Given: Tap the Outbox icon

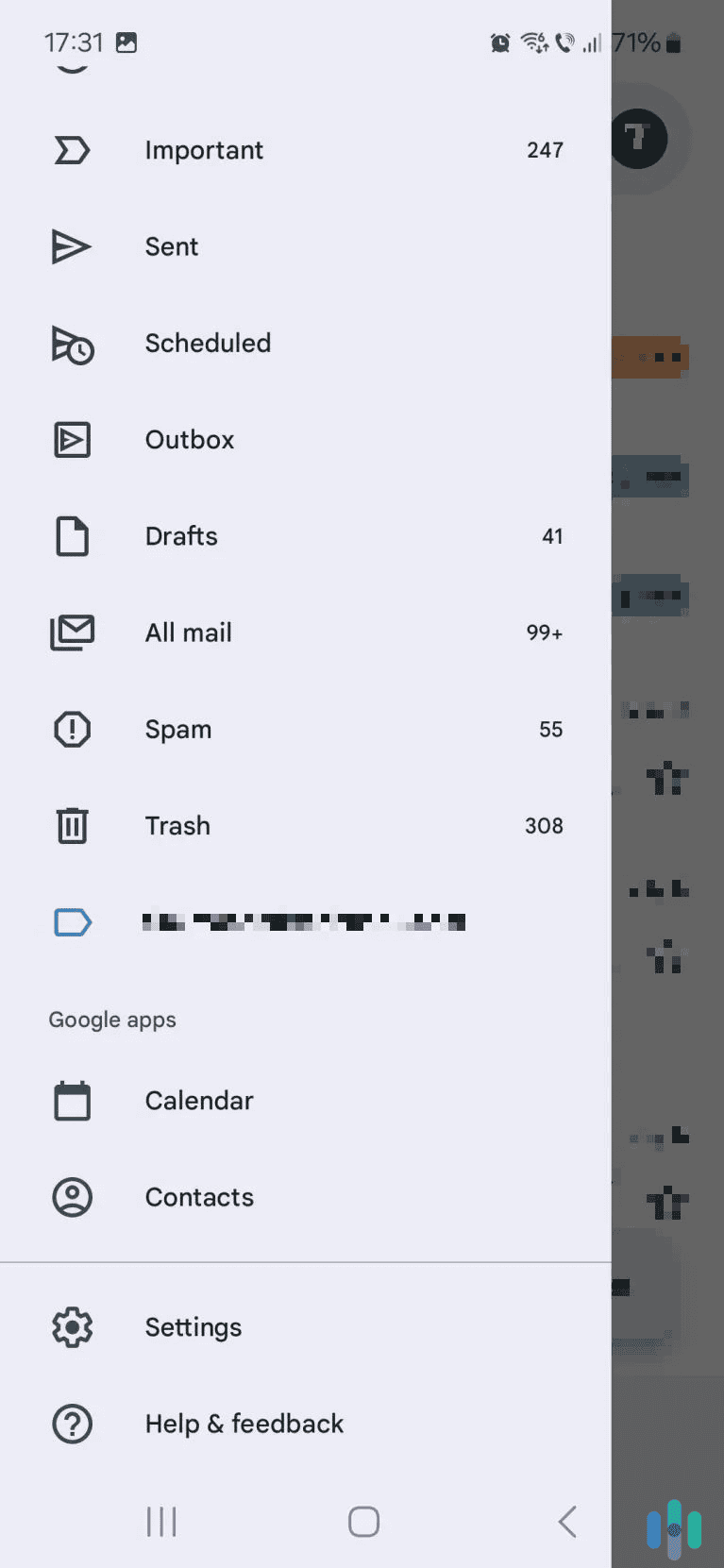Looking at the screenshot, I should coord(72,439).
